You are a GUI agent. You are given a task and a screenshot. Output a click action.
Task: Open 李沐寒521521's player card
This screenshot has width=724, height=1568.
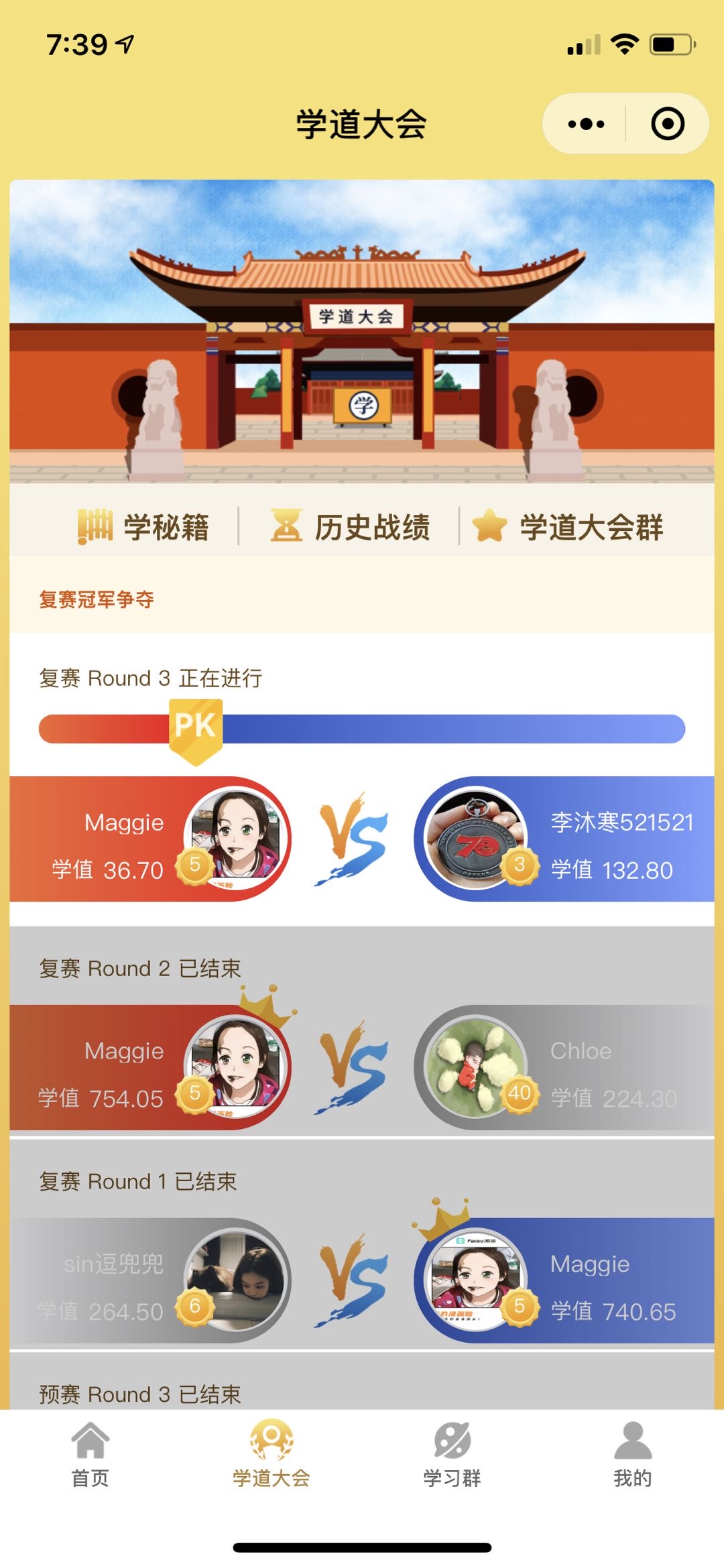(564, 839)
